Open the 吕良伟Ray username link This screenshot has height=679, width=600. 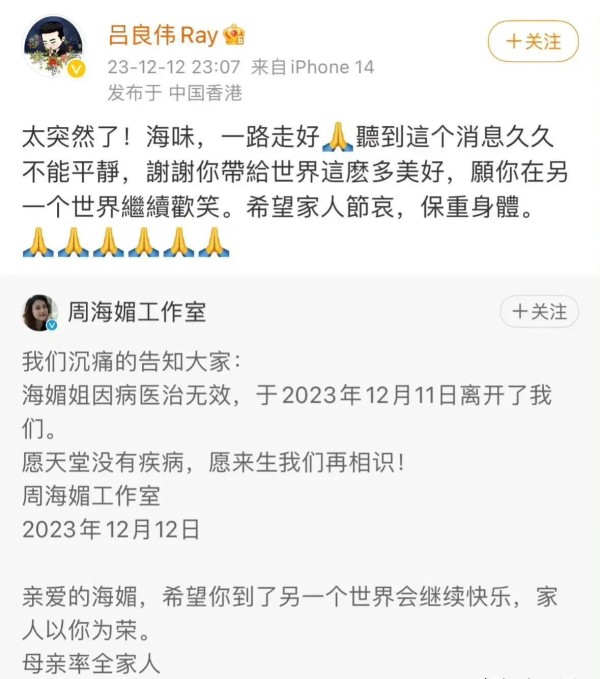click(162, 36)
